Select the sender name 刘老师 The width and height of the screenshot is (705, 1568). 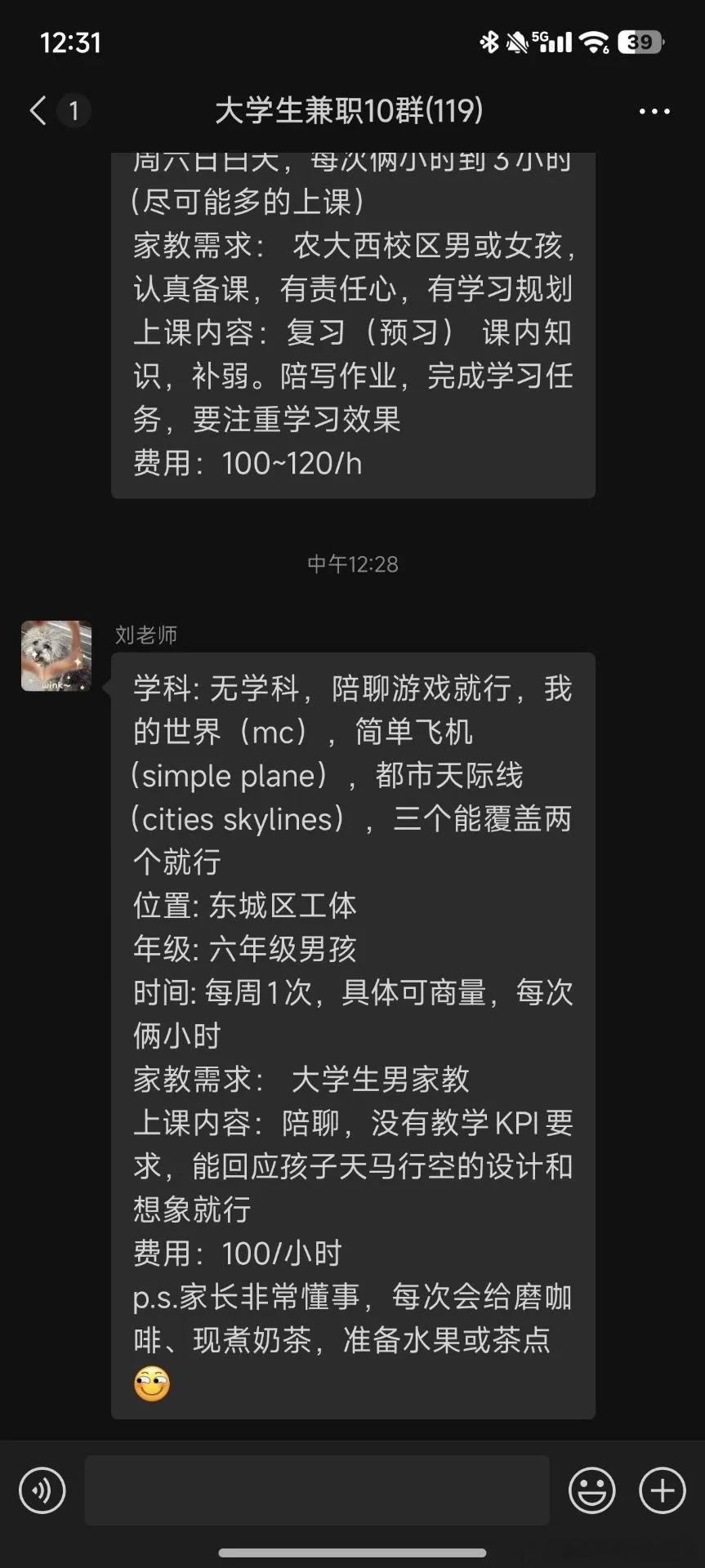(x=145, y=636)
